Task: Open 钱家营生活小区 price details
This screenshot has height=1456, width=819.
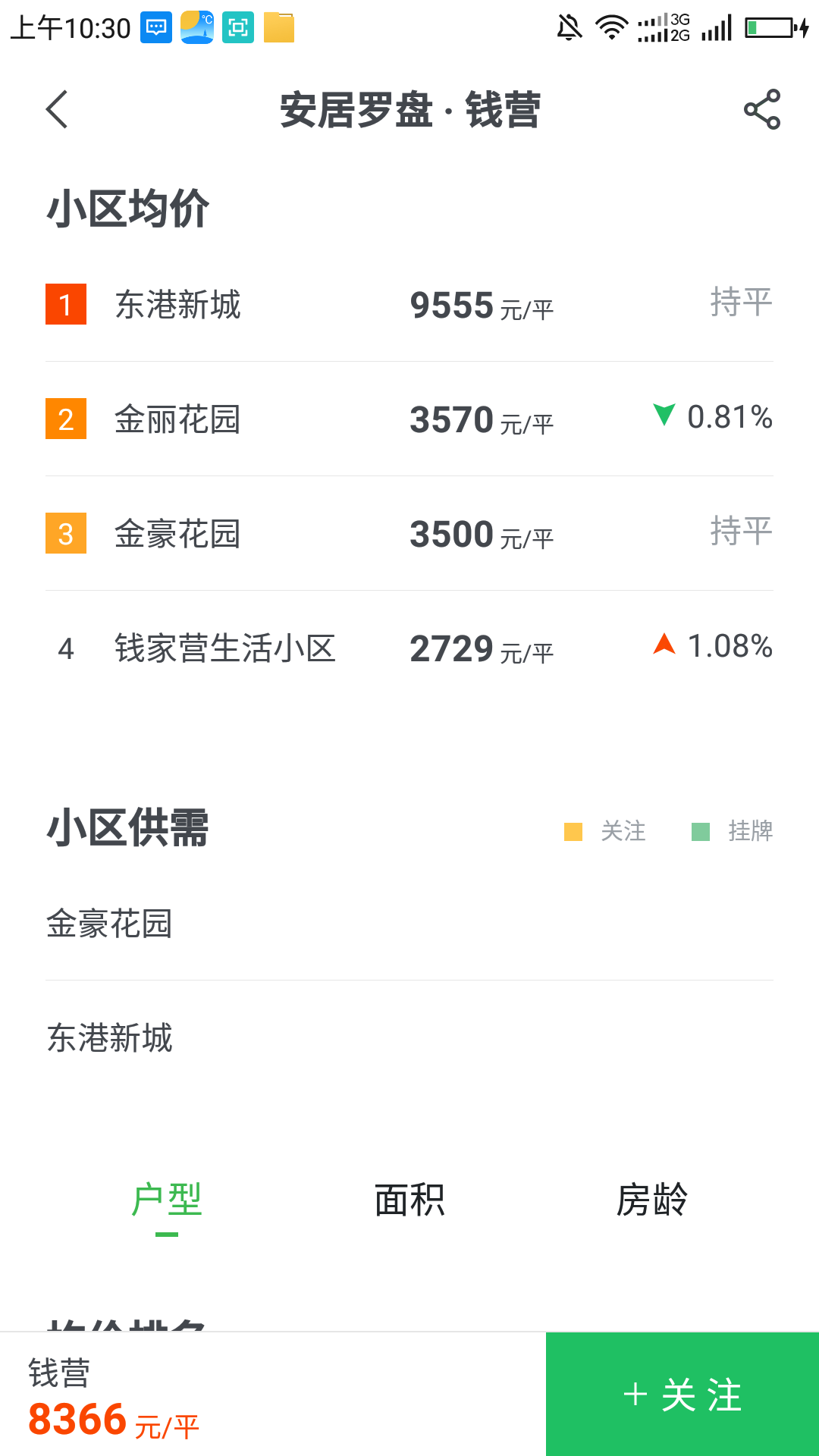Action: [409, 648]
